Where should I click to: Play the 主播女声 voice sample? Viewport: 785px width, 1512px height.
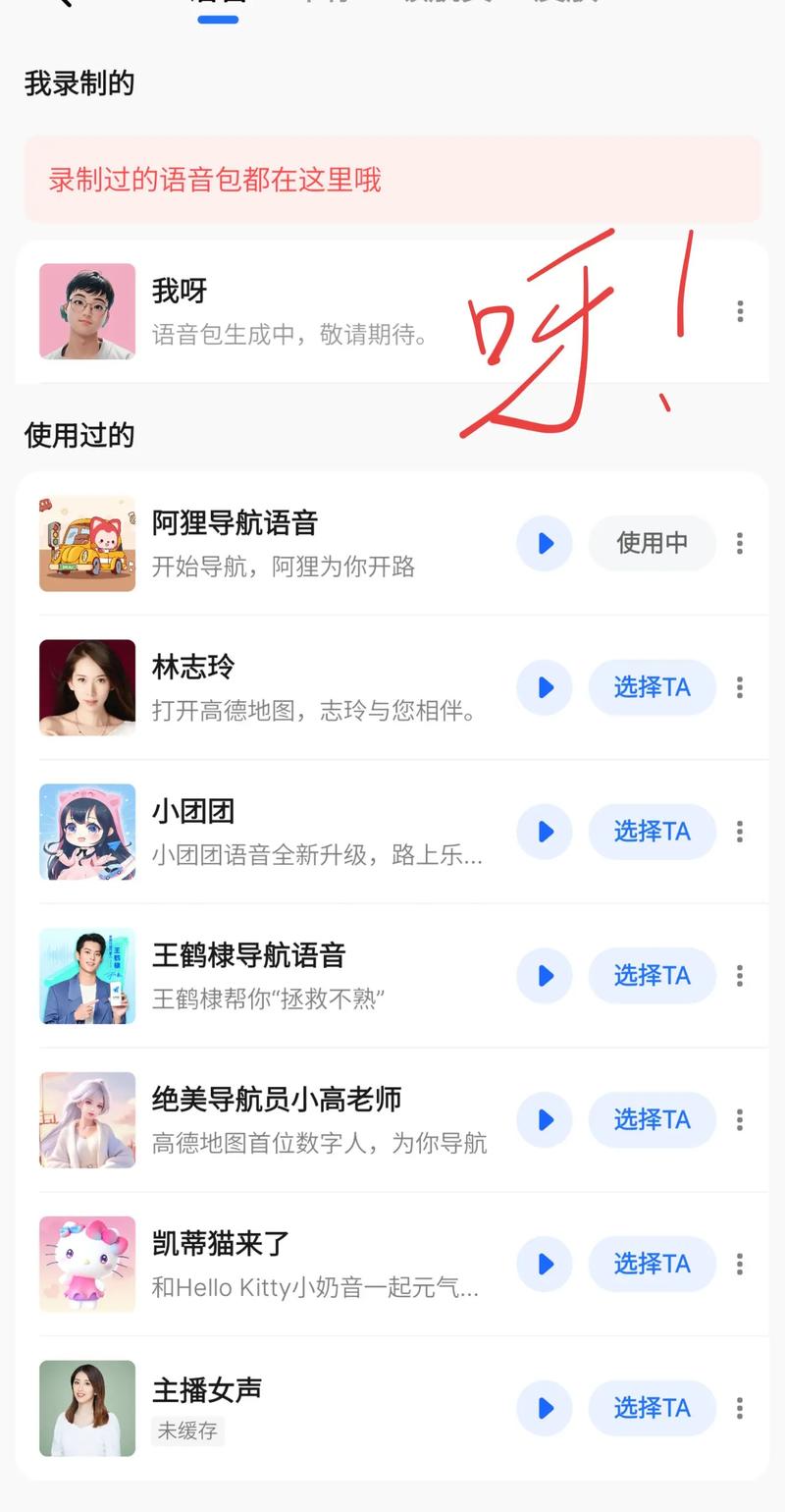tap(545, 1408)
